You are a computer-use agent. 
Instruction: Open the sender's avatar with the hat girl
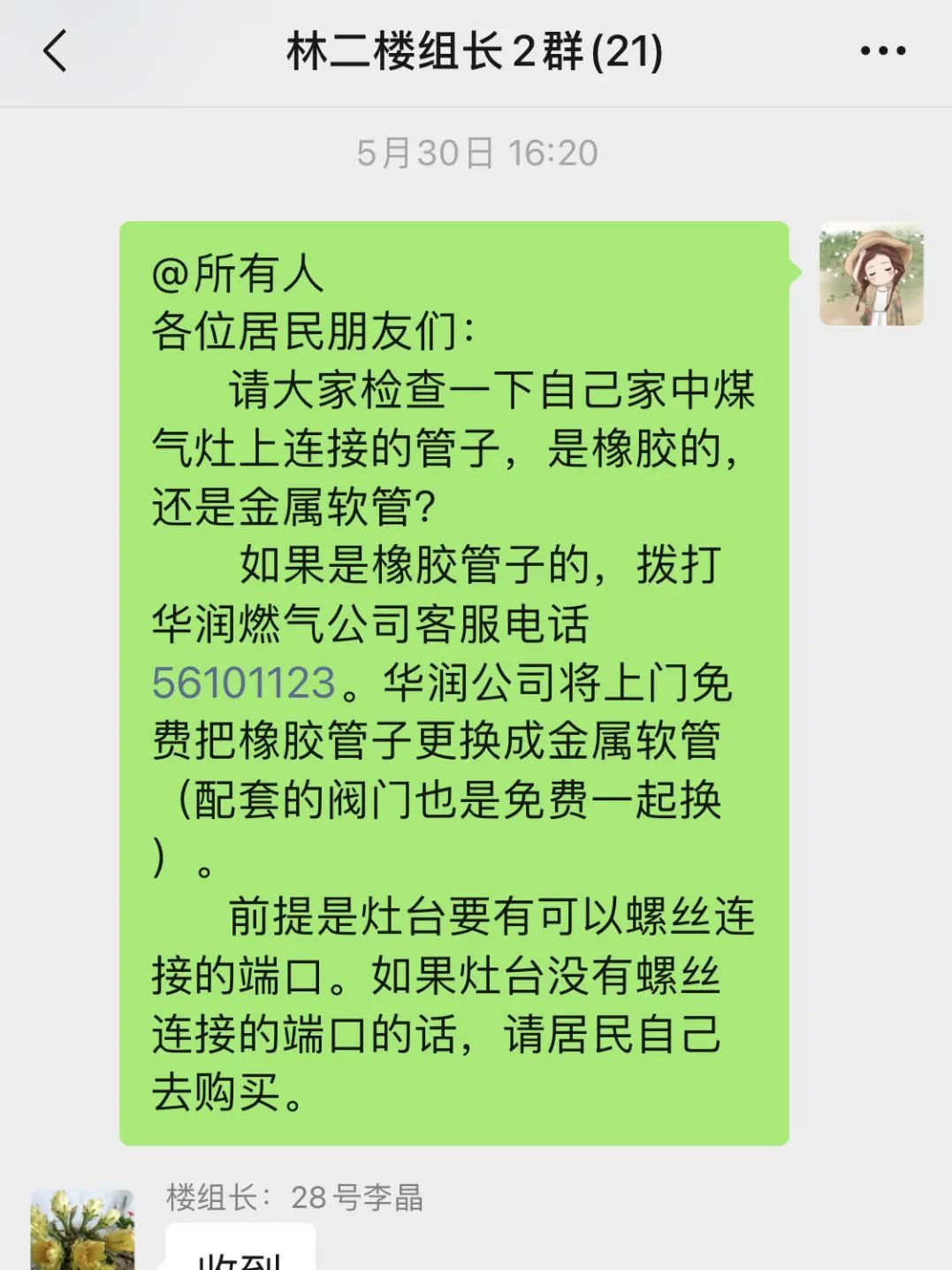[871, 274]
